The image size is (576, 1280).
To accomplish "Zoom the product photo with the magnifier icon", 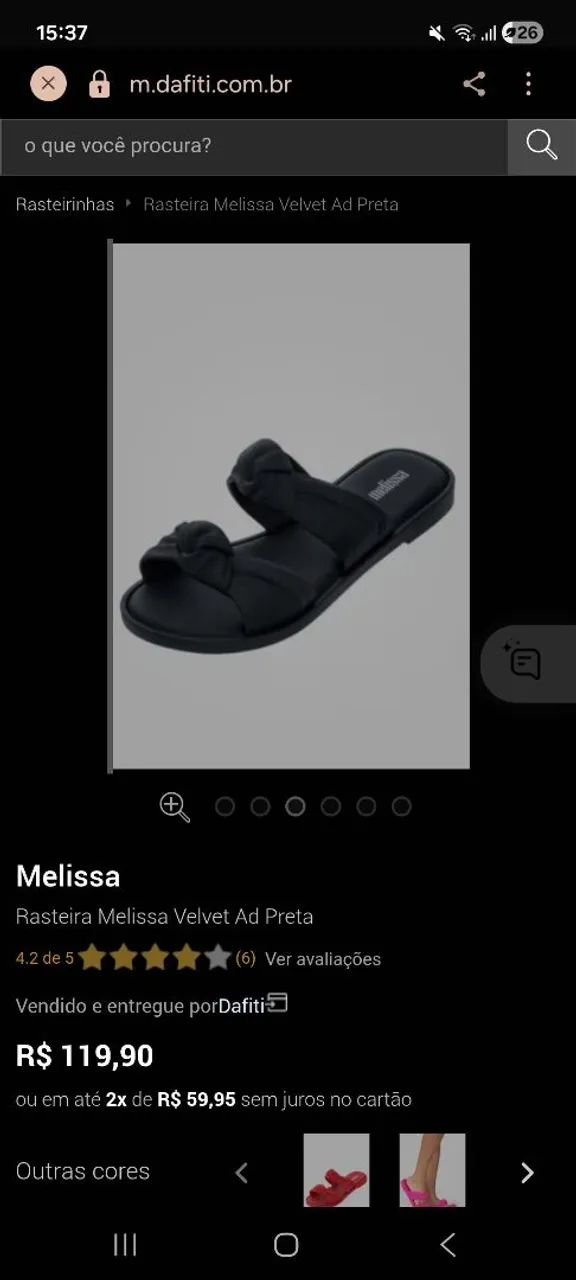I will (x=175, y=807).
